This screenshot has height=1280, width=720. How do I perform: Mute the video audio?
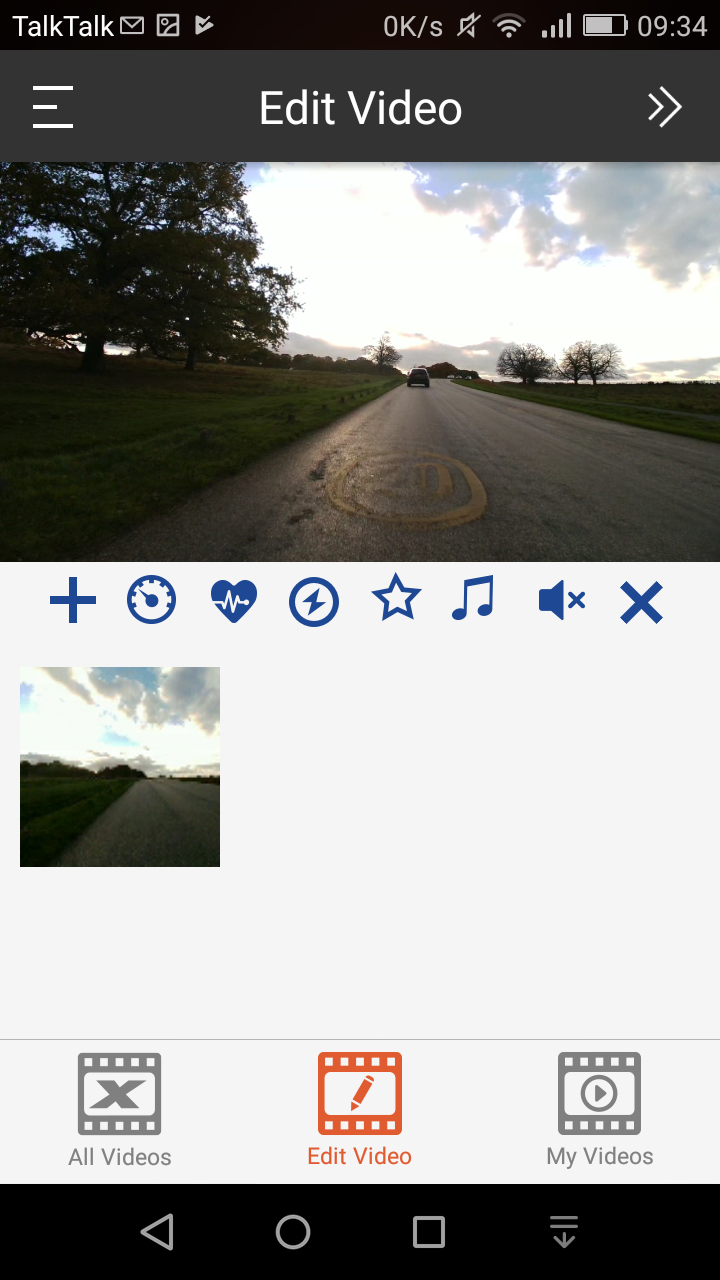tap(561, 601)
